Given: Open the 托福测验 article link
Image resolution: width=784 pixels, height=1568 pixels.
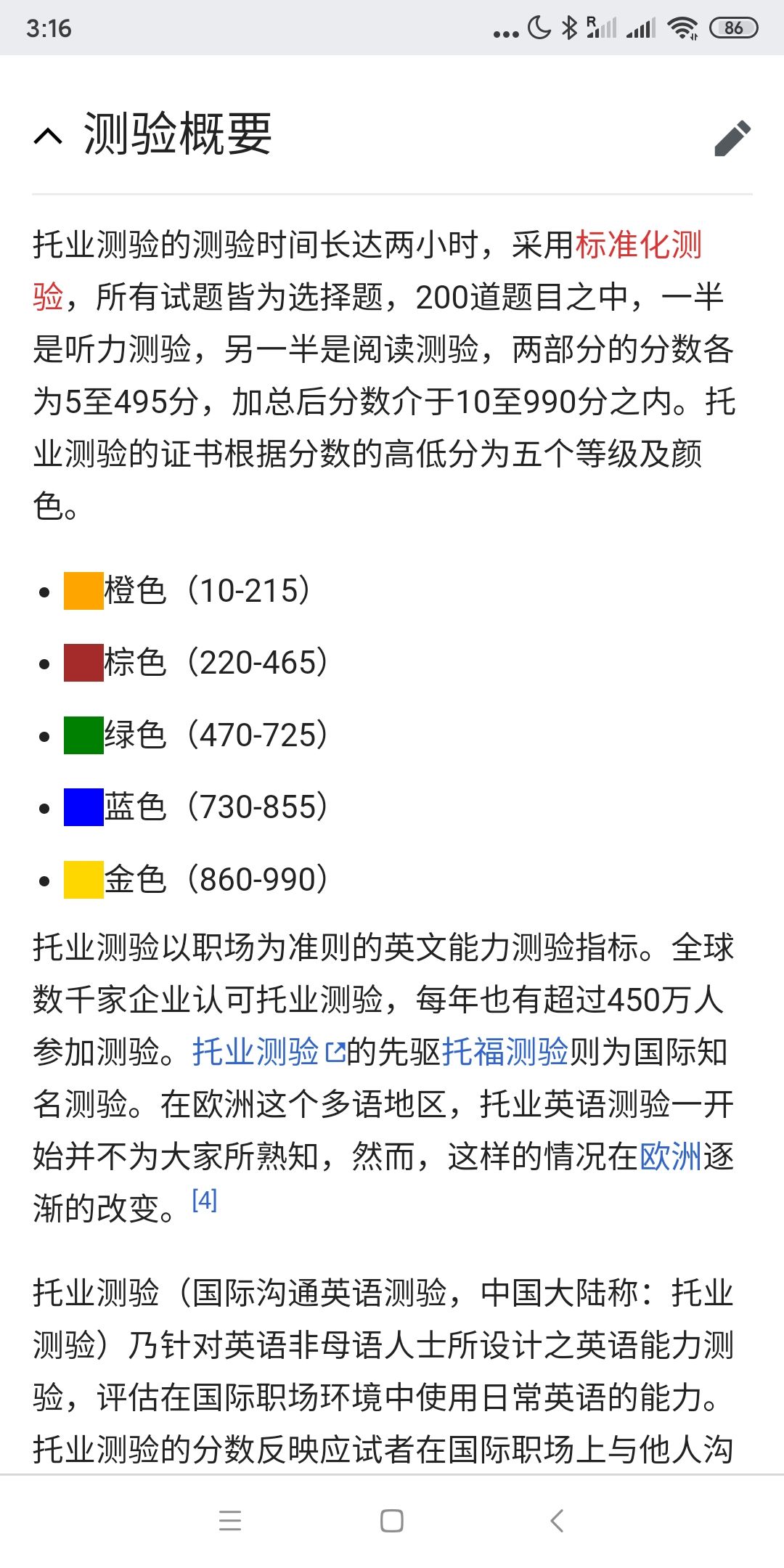Looking at the screenshot, I should coord(505,1051).
